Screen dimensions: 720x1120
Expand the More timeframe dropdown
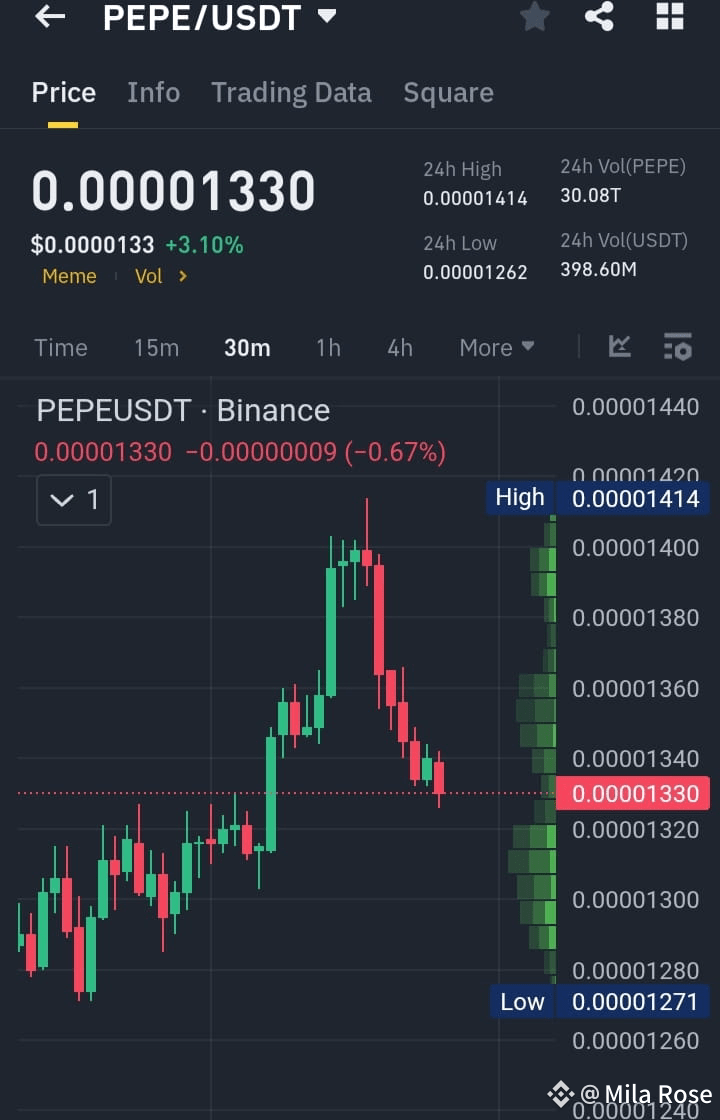point(496,347)
